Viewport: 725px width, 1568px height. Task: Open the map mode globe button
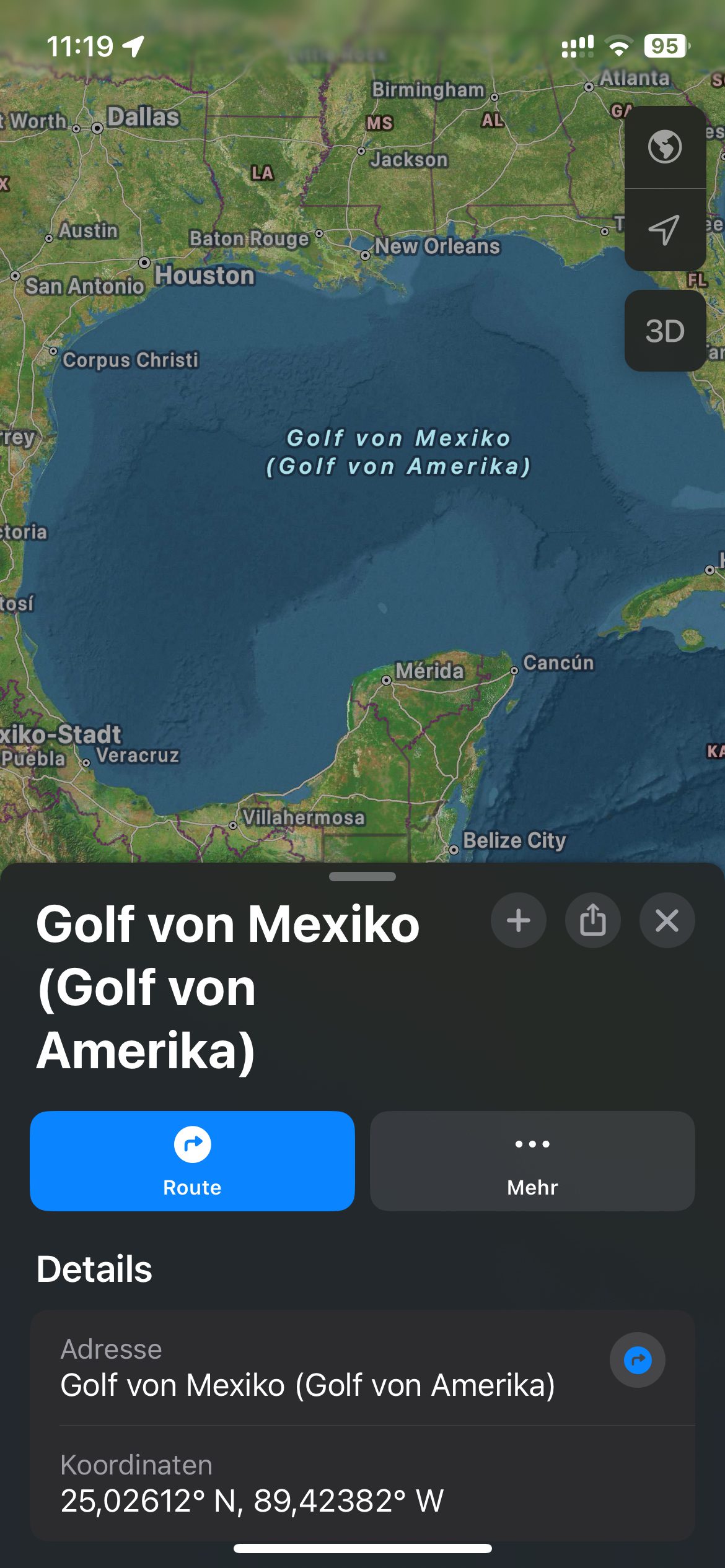point(665,147)
